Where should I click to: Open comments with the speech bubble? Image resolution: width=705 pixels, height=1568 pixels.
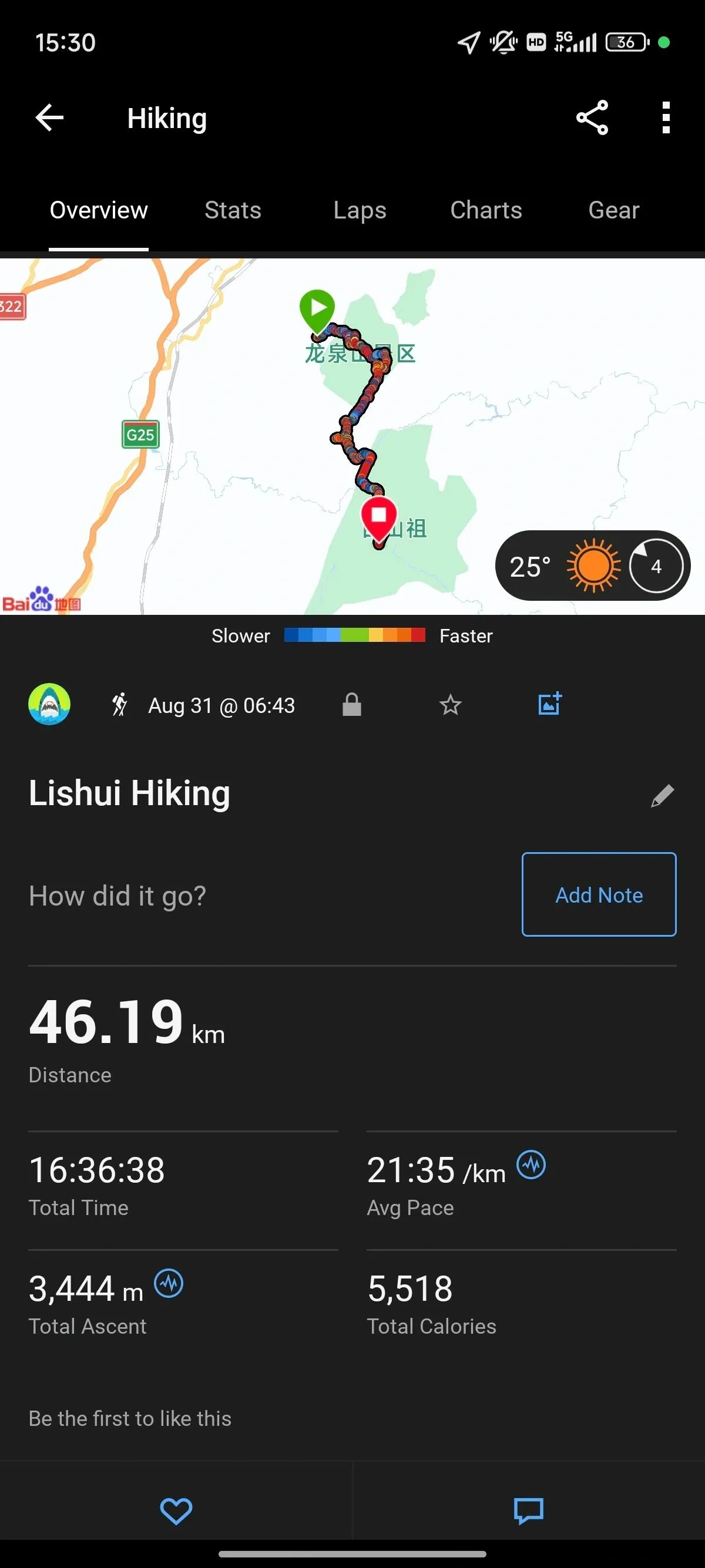[528, 1511]
